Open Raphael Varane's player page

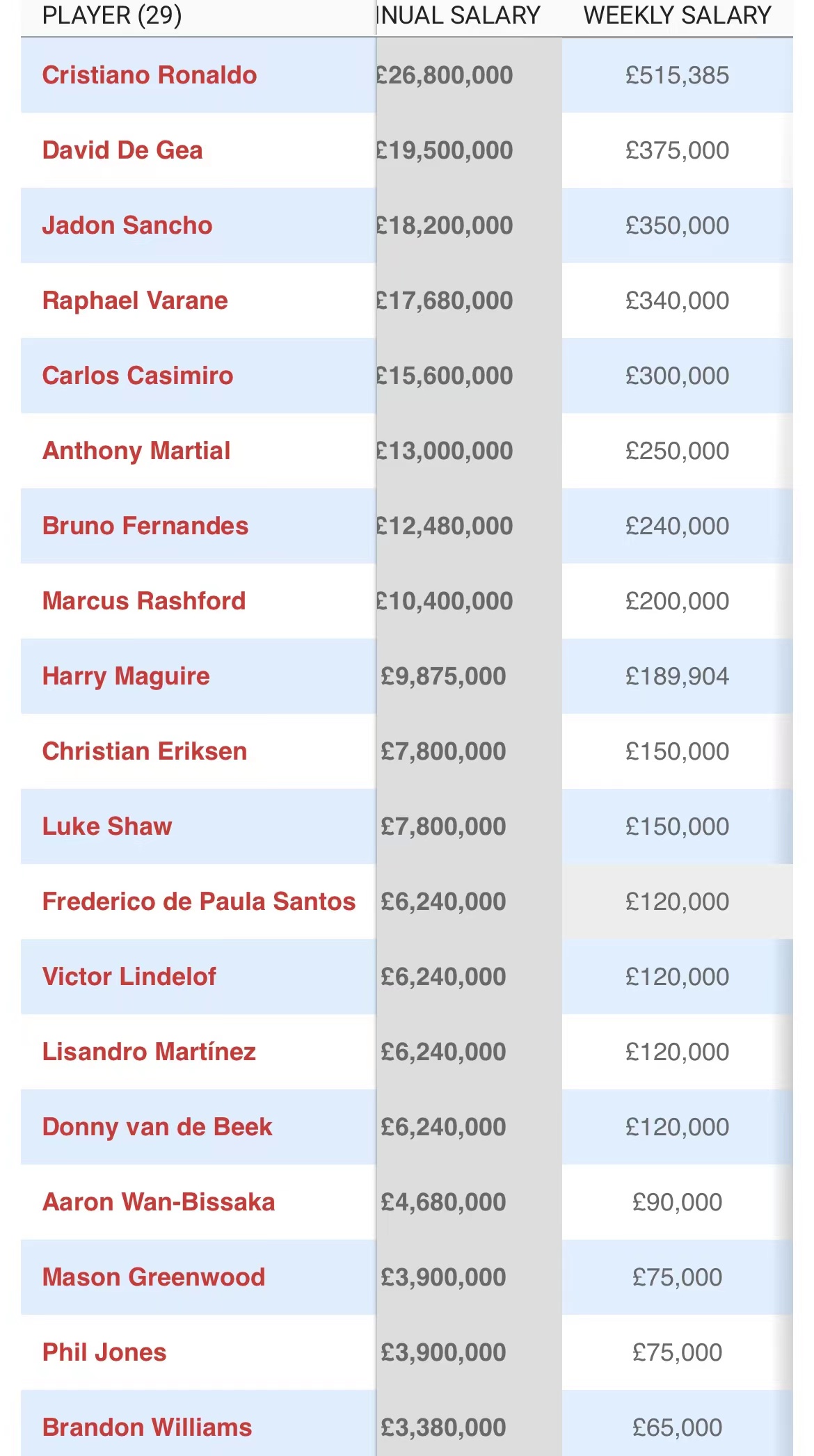135,301
